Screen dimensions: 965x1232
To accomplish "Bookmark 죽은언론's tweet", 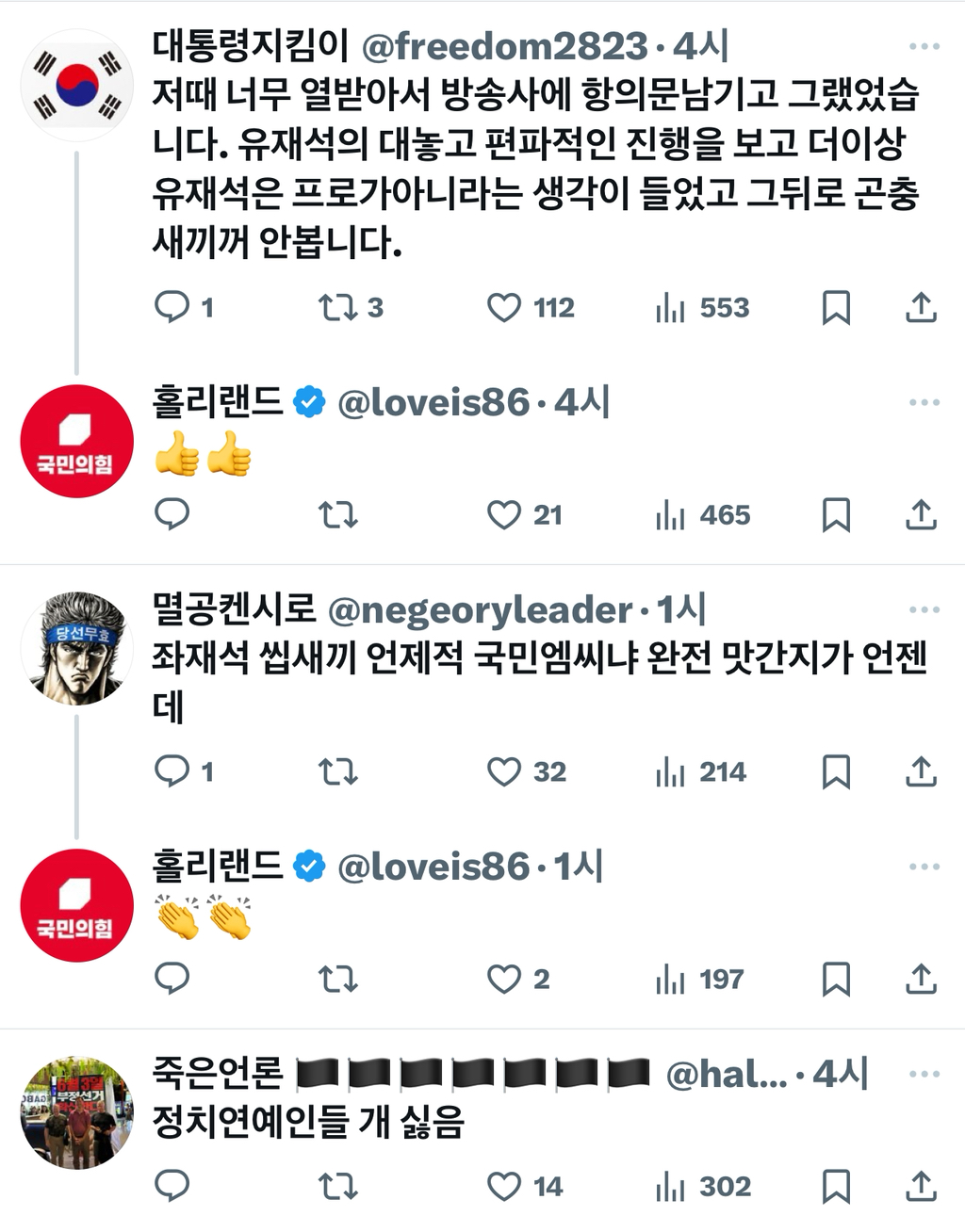I will click(836, 1186).
